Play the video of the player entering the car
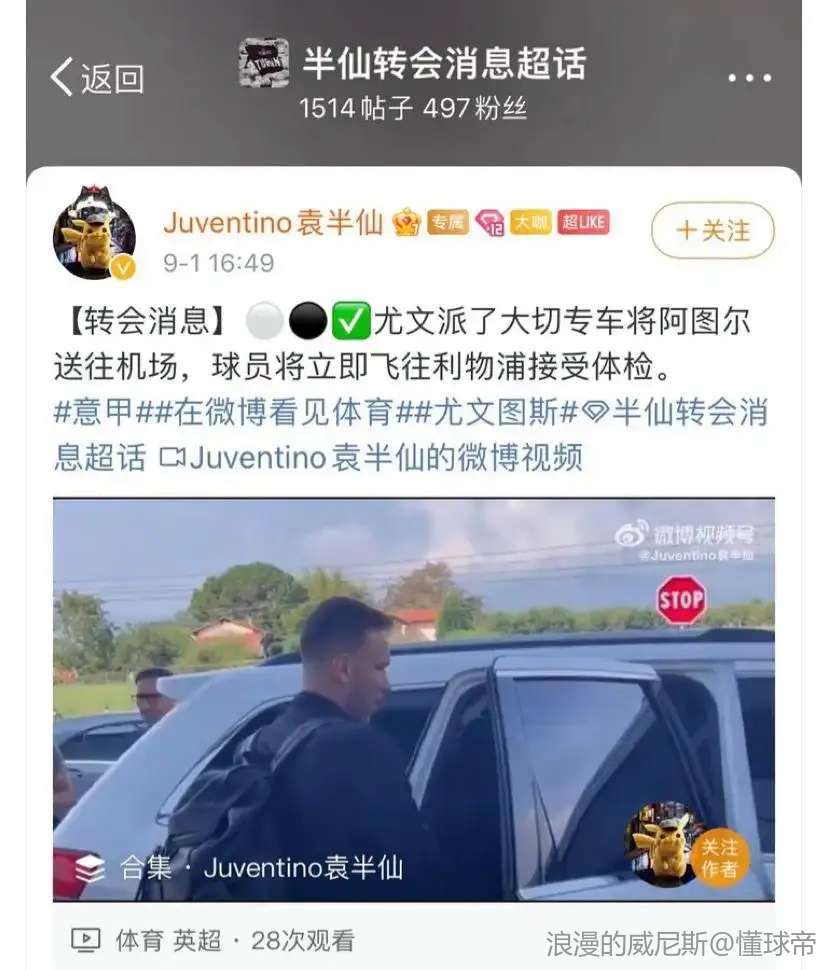The image size is (828, 970). tap(413, 699)
